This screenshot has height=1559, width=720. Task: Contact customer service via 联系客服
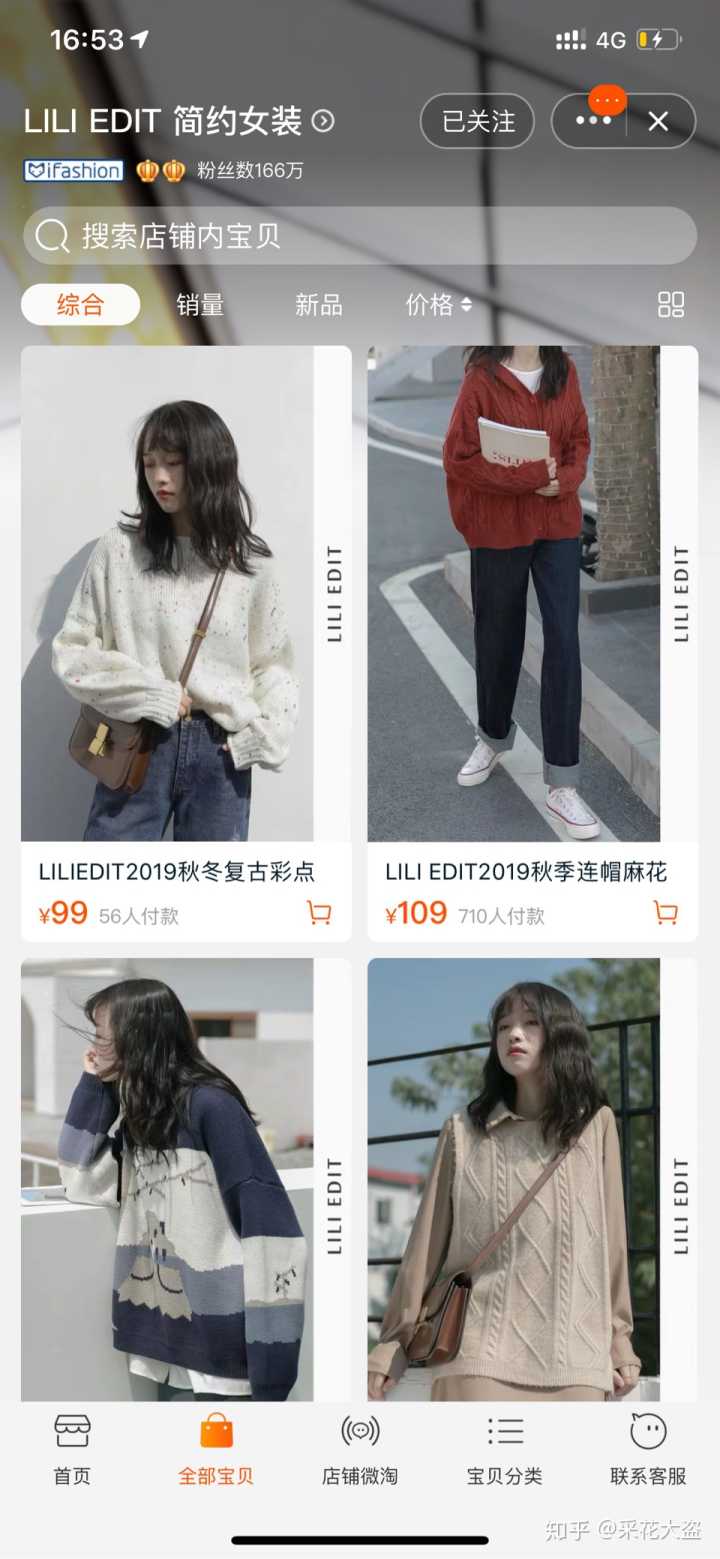[x=648, y=1450]
